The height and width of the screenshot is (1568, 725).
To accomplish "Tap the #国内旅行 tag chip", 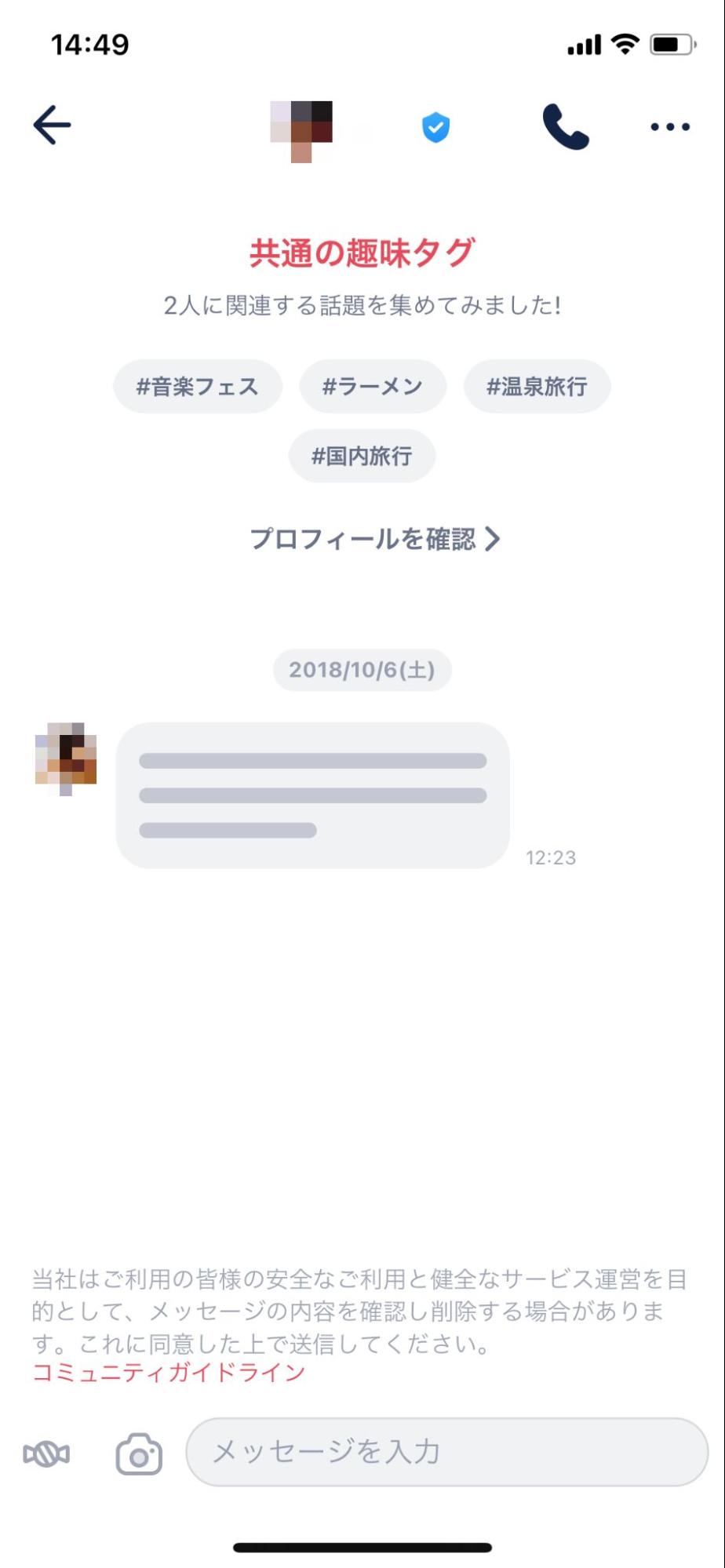I will click(362, 456).
